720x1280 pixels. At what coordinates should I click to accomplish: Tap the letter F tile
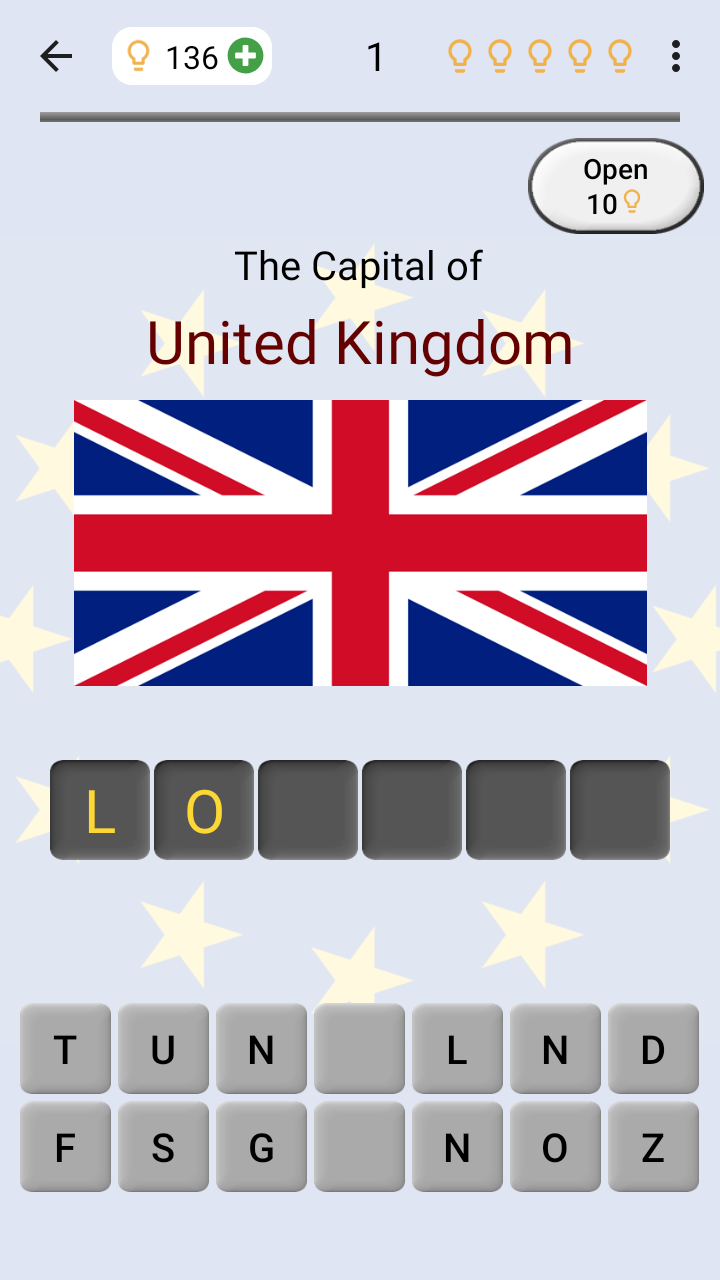65,1147
